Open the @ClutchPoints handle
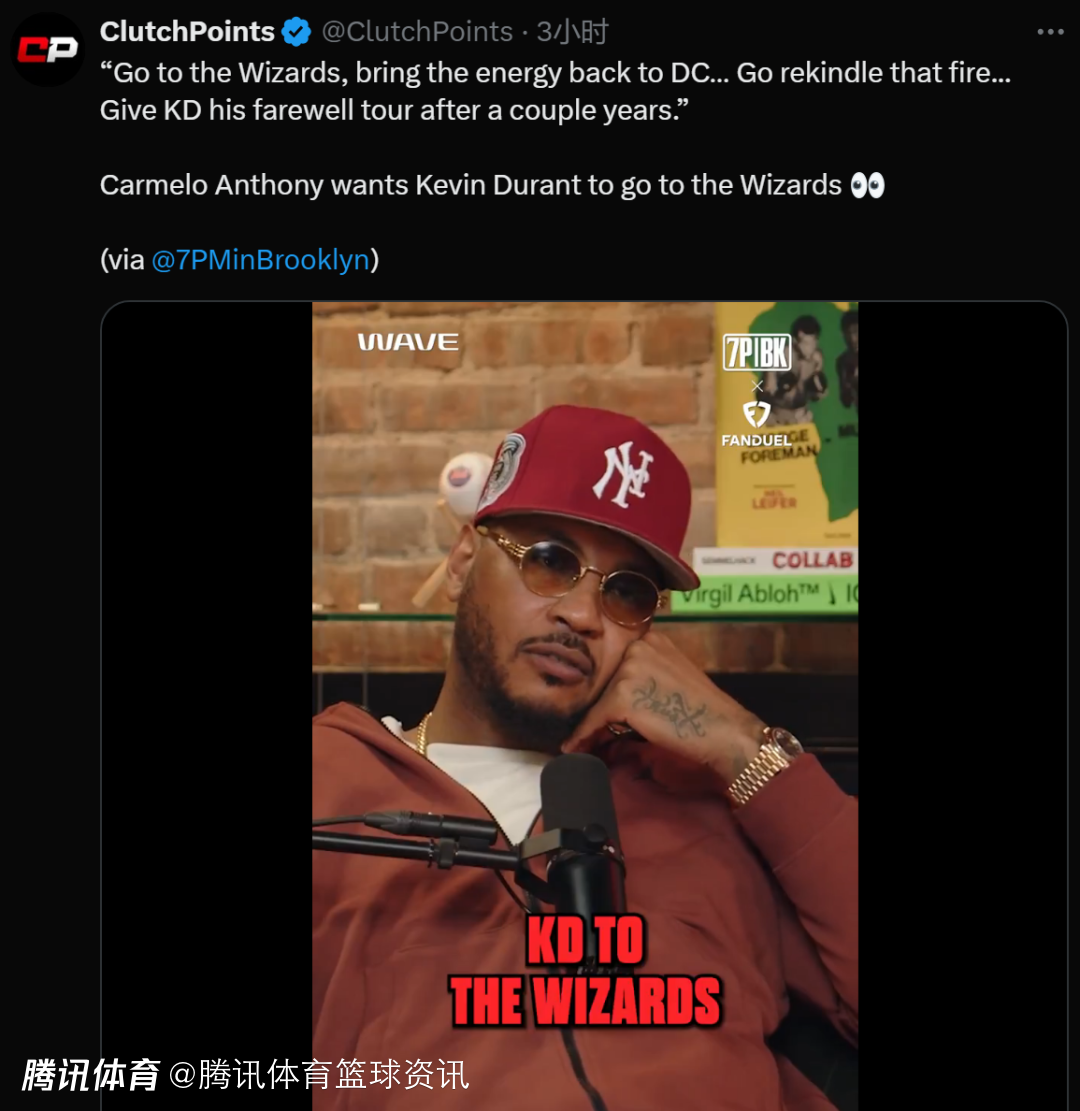Viewport: 1080px width, 1111px height. pyautogui.click(x=417, y=32)
